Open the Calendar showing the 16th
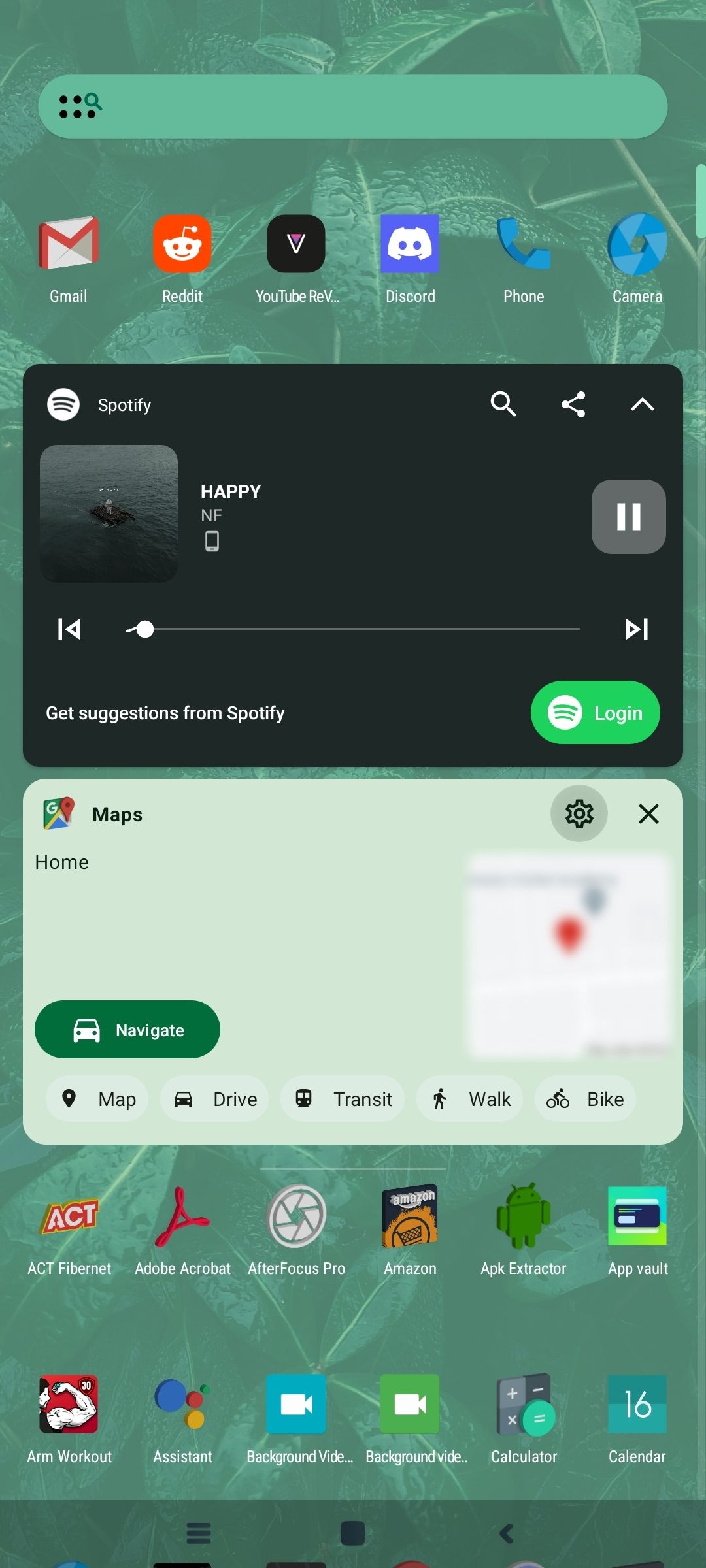706x1568 pixels. [x=636, y=1405]
